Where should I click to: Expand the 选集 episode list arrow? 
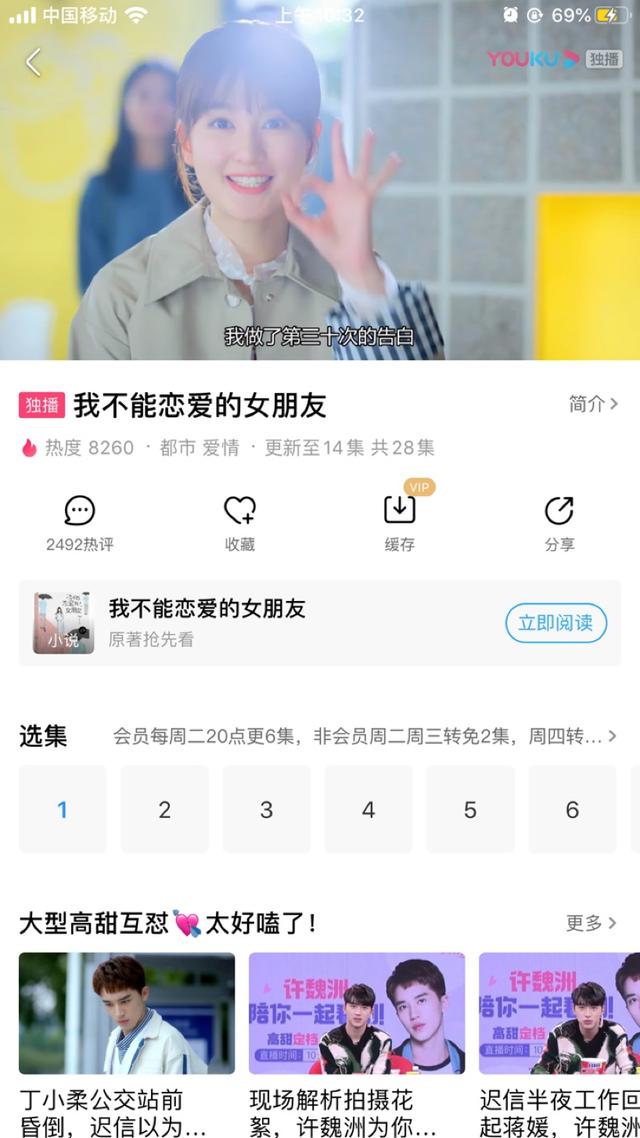pyautogui.click(x=612, y=737)
